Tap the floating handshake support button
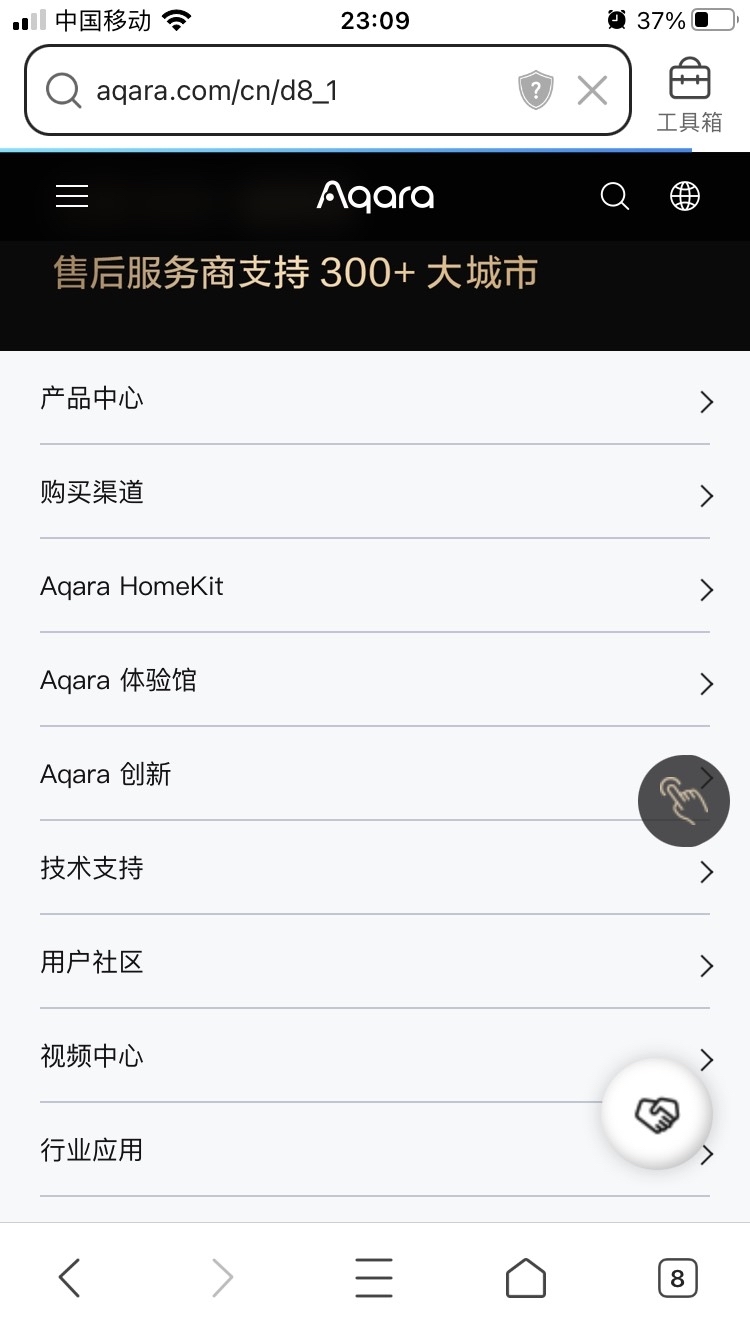This screenshot has width=750, height=1334. pyautogui.click(x=656, y=1114)
